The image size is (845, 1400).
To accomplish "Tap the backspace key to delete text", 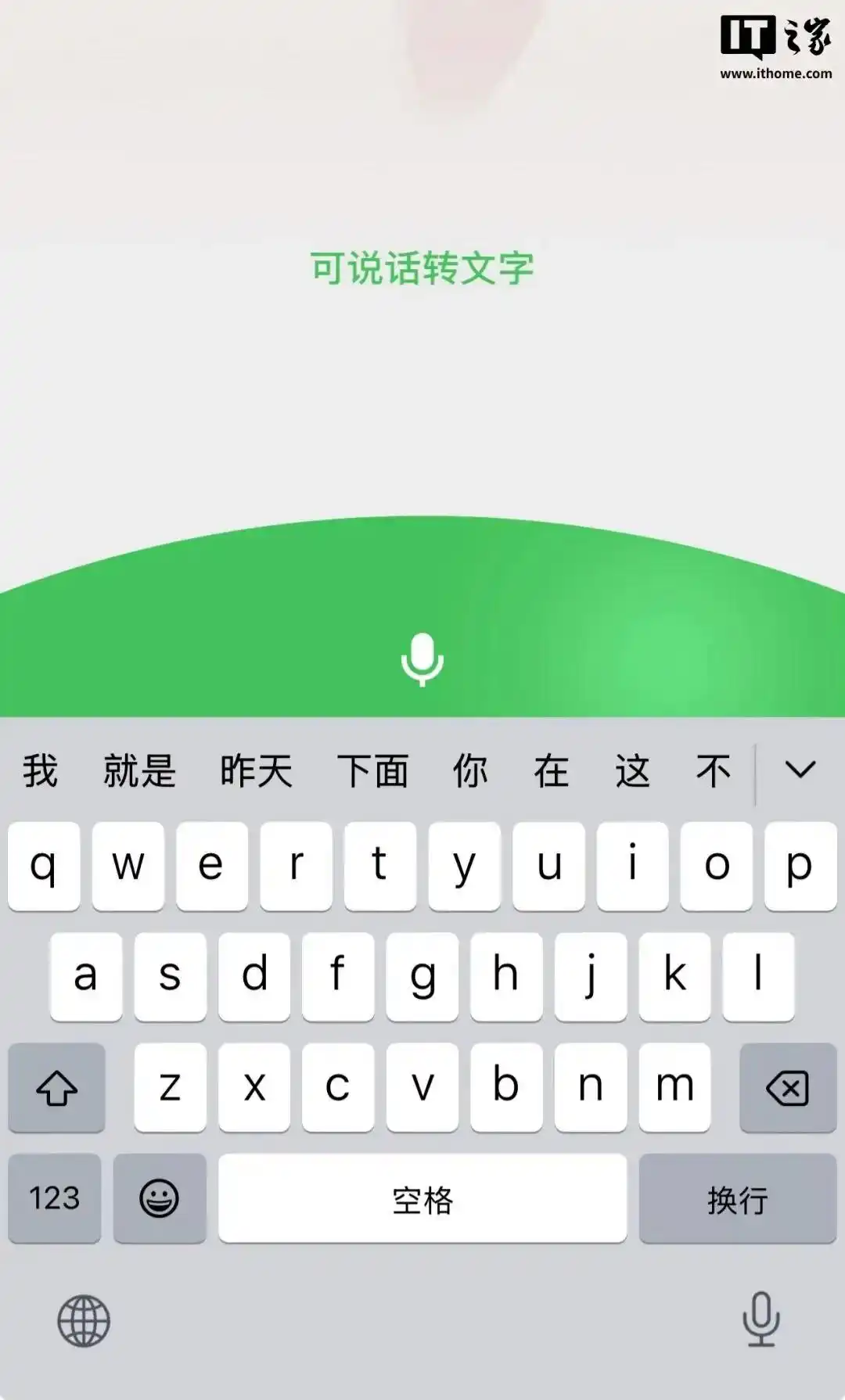I will [787, 1086].
